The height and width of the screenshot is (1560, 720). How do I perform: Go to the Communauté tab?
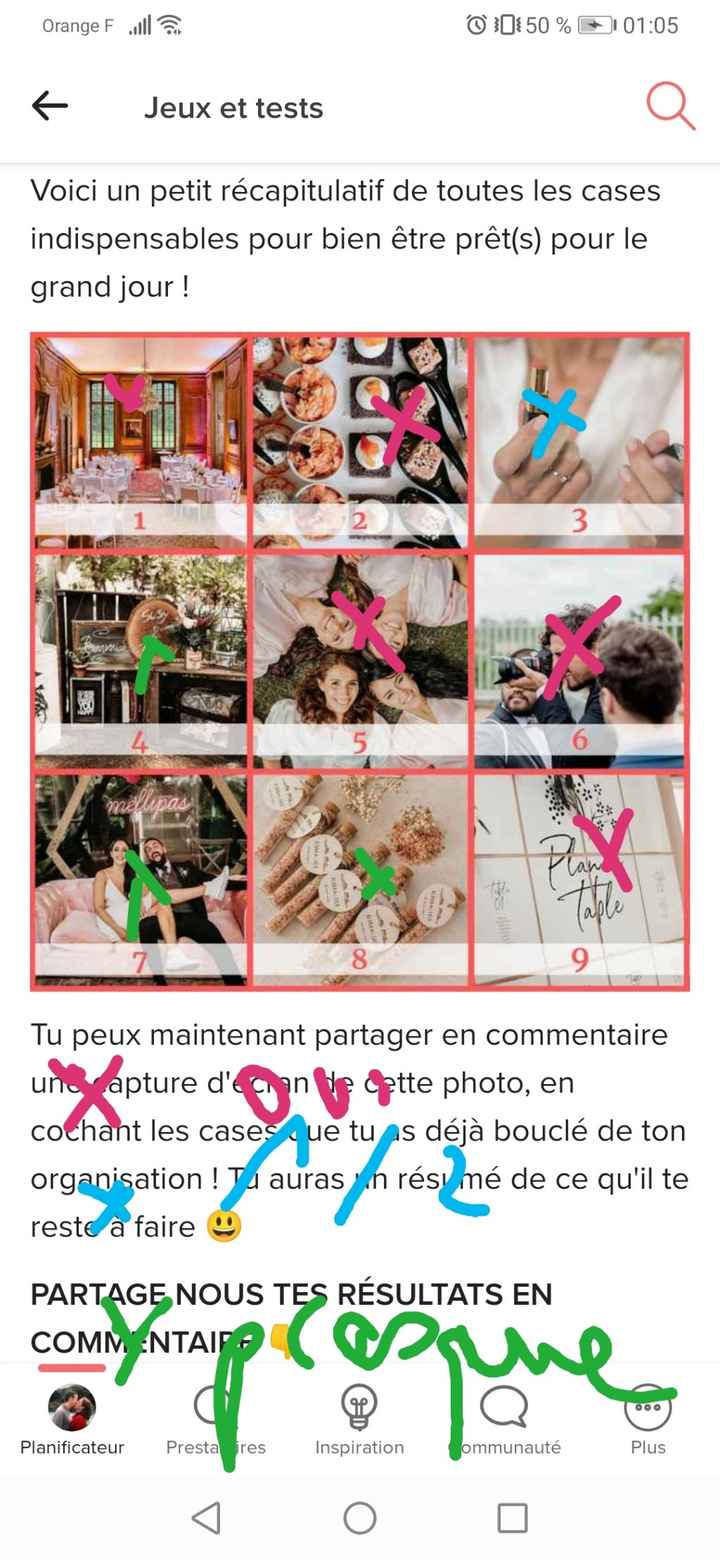(x=504, y=1420)
